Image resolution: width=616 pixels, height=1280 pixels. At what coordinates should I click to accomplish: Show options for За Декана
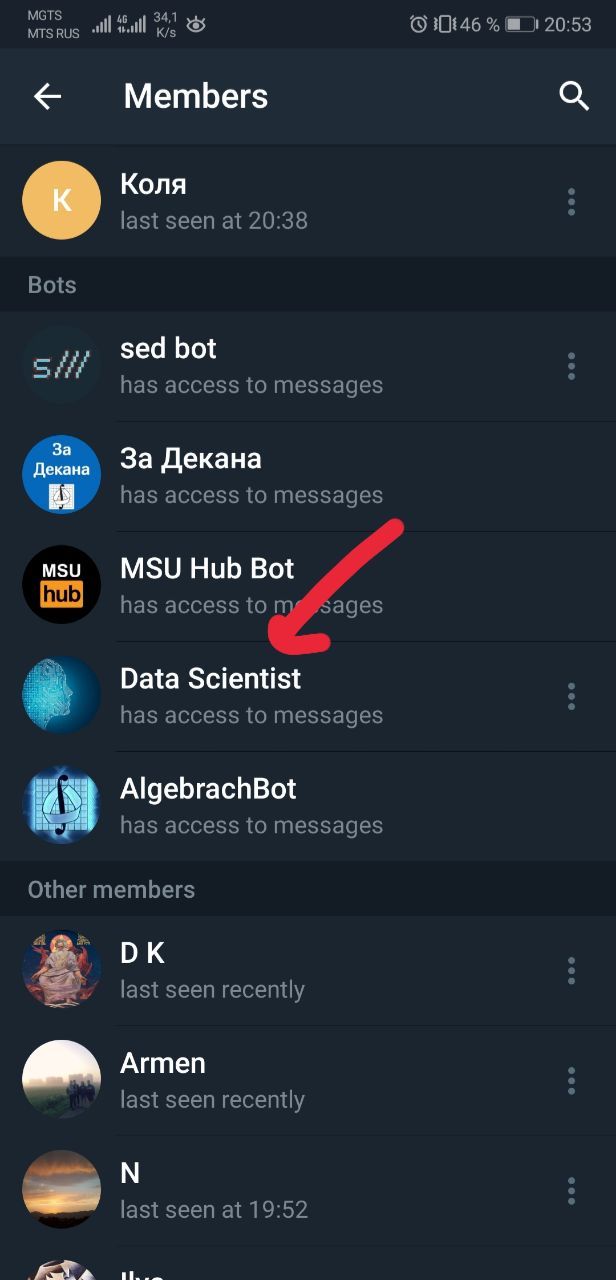point(571,476)
